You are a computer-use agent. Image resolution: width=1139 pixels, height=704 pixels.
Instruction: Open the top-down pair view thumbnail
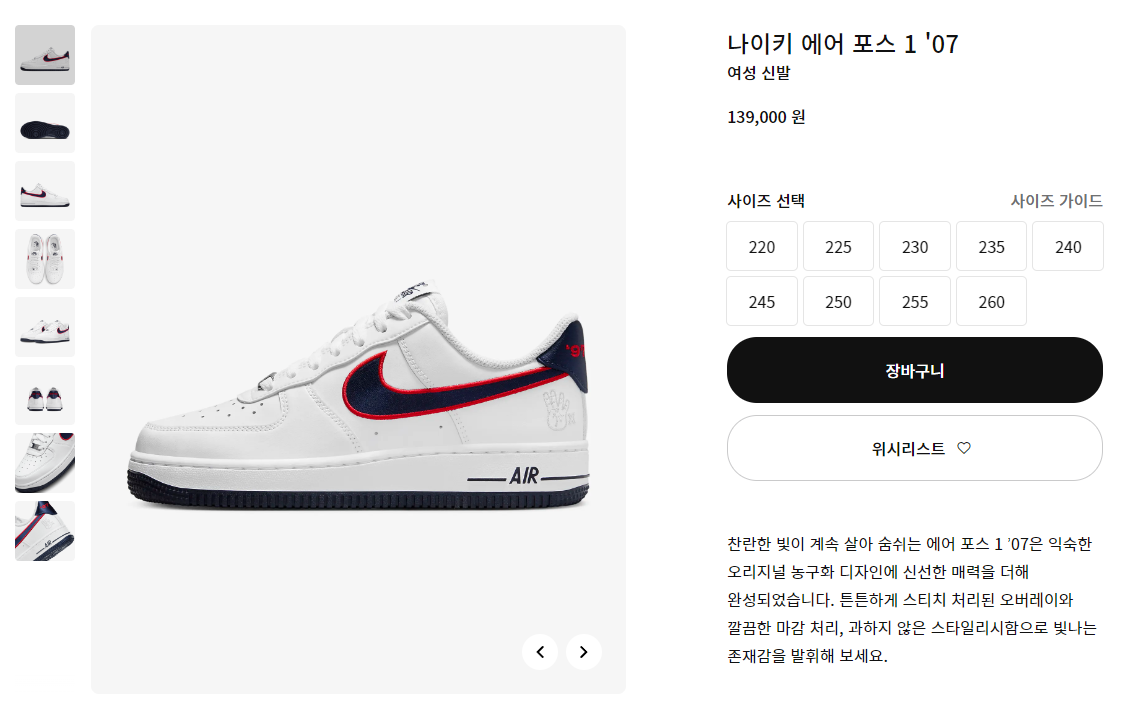point(45,259)
